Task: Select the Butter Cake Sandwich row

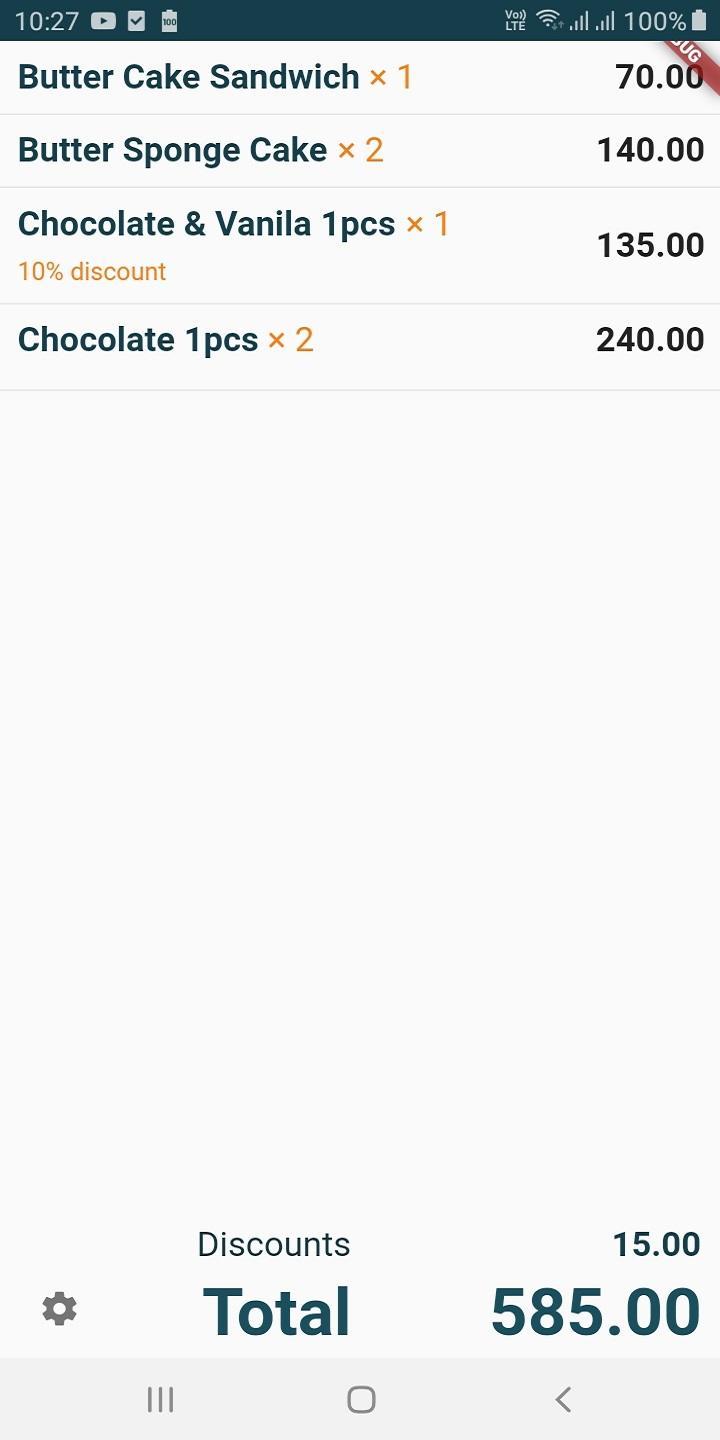Action: tap(360, 77)
